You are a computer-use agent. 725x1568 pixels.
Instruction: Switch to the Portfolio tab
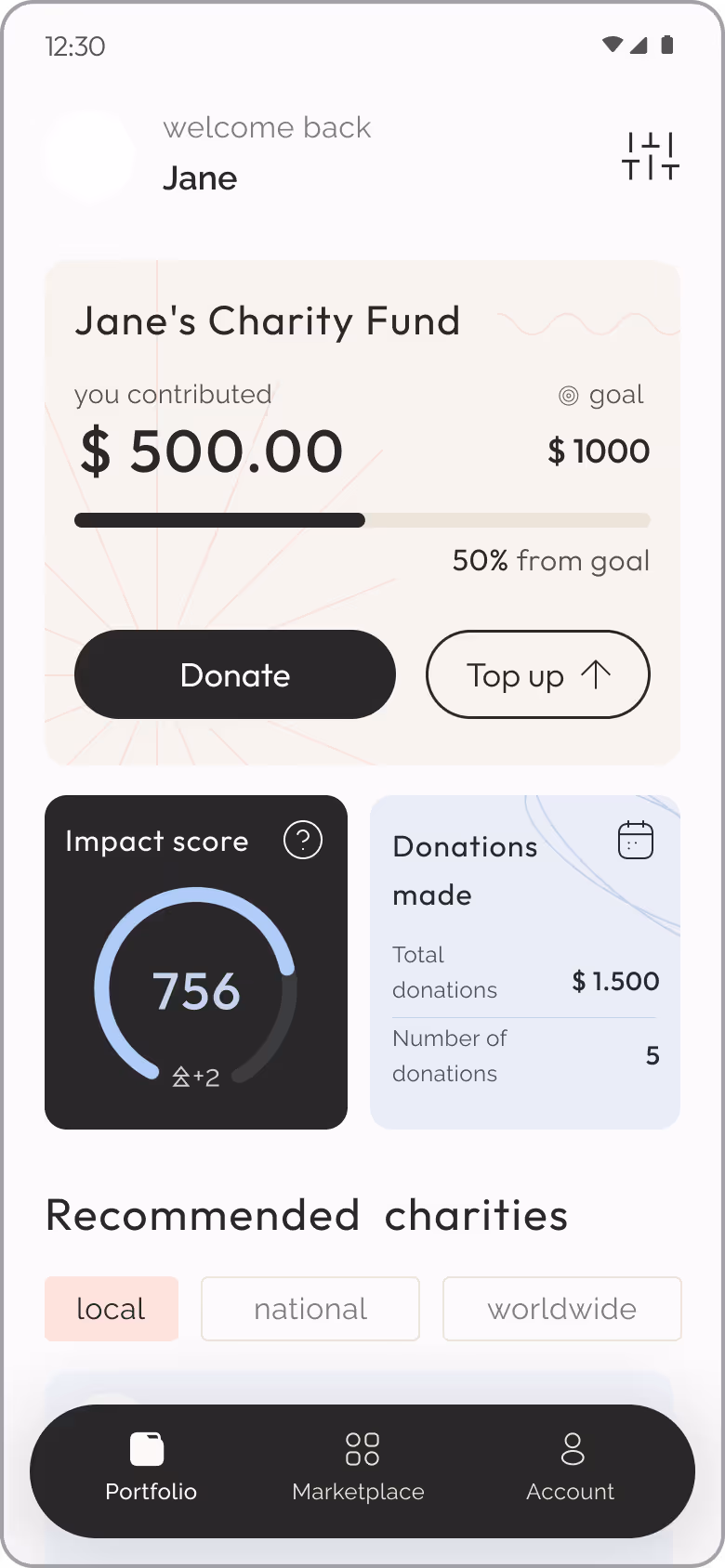point(151,1469)
